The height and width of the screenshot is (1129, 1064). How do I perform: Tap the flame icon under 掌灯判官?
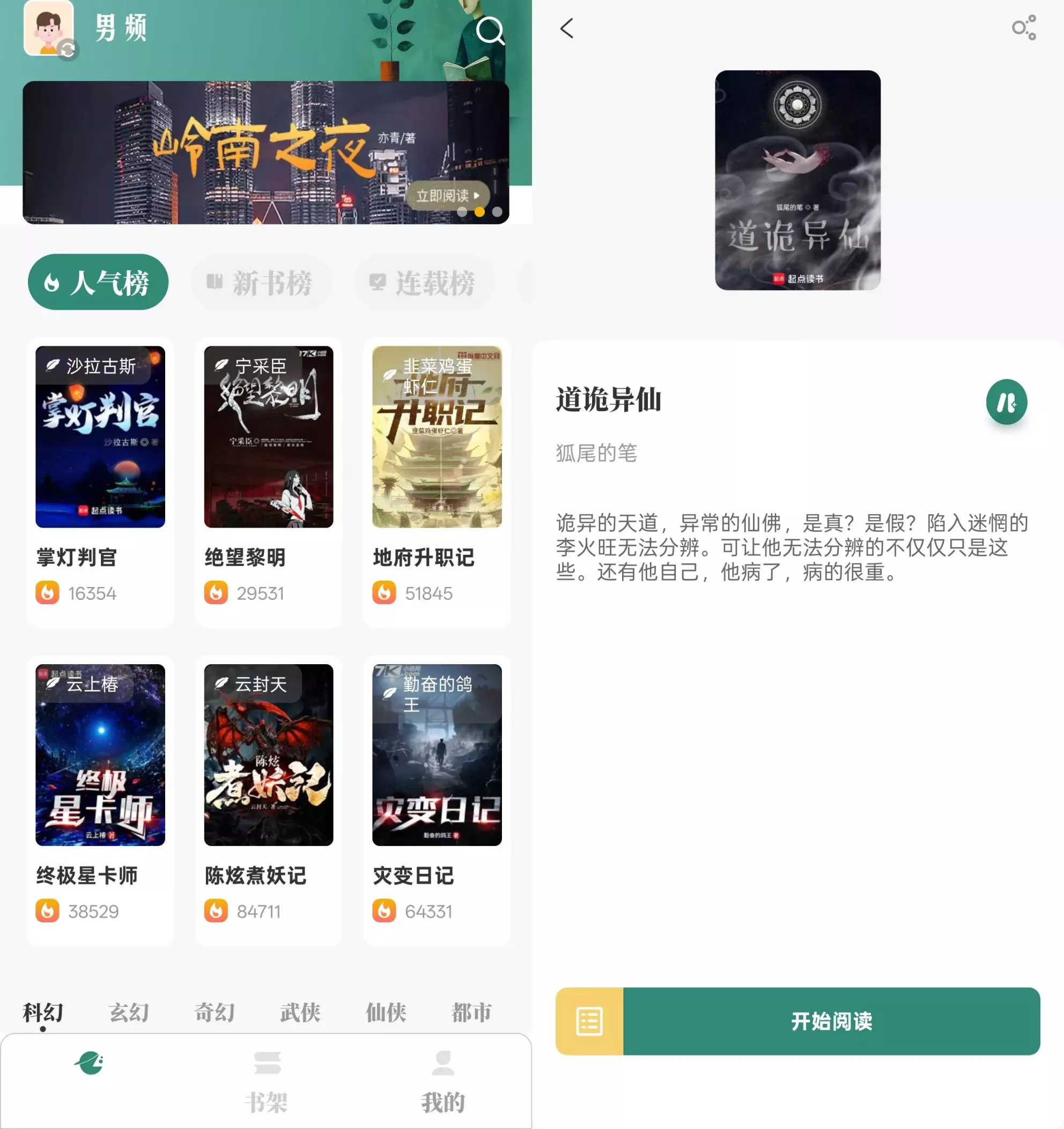pyautogui.click(x=48, y=593)
